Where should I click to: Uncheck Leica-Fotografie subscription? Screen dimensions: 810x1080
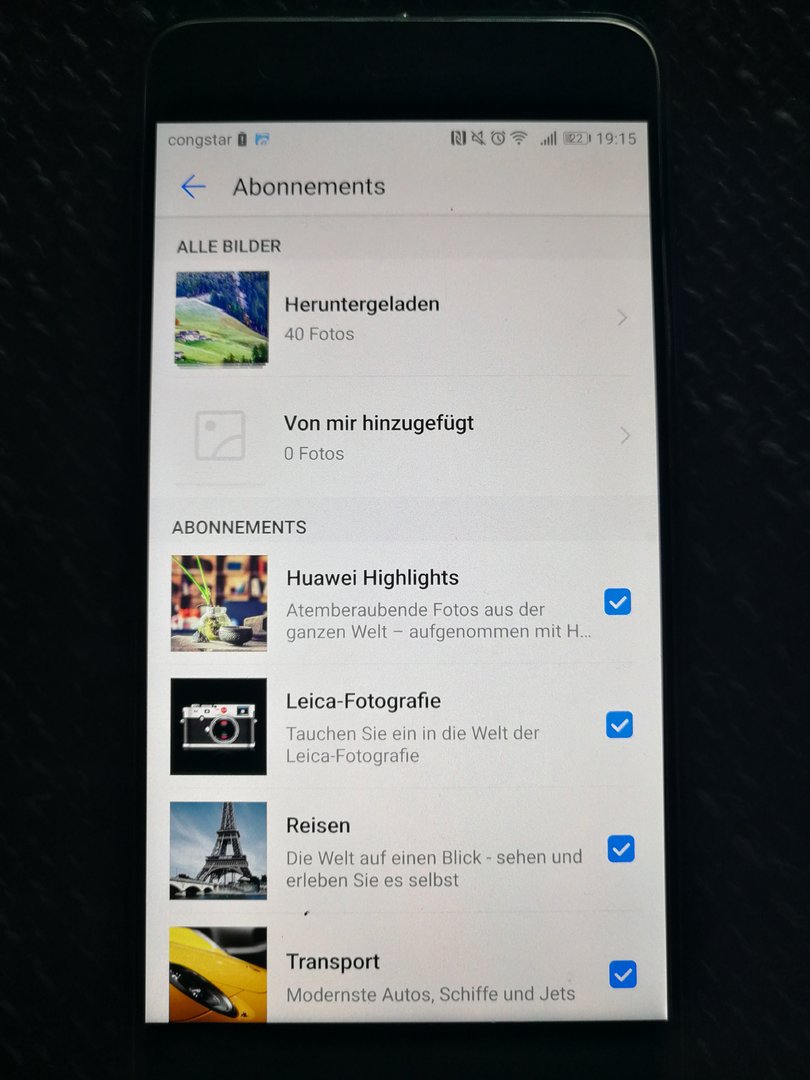pyautogui.click(x=619, y=725)
